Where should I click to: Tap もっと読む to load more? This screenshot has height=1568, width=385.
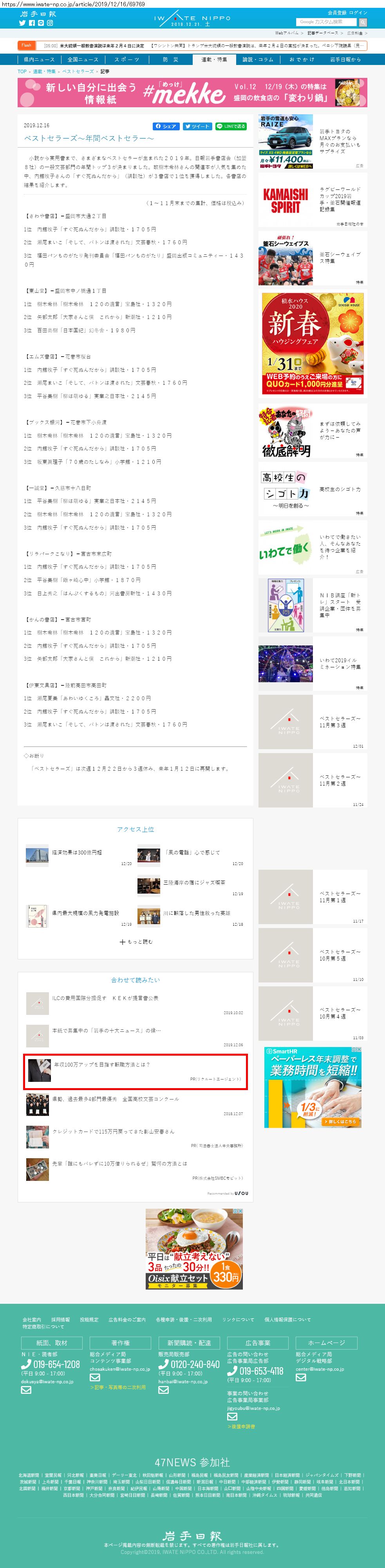pyautogui.click(x=136, y=942)
